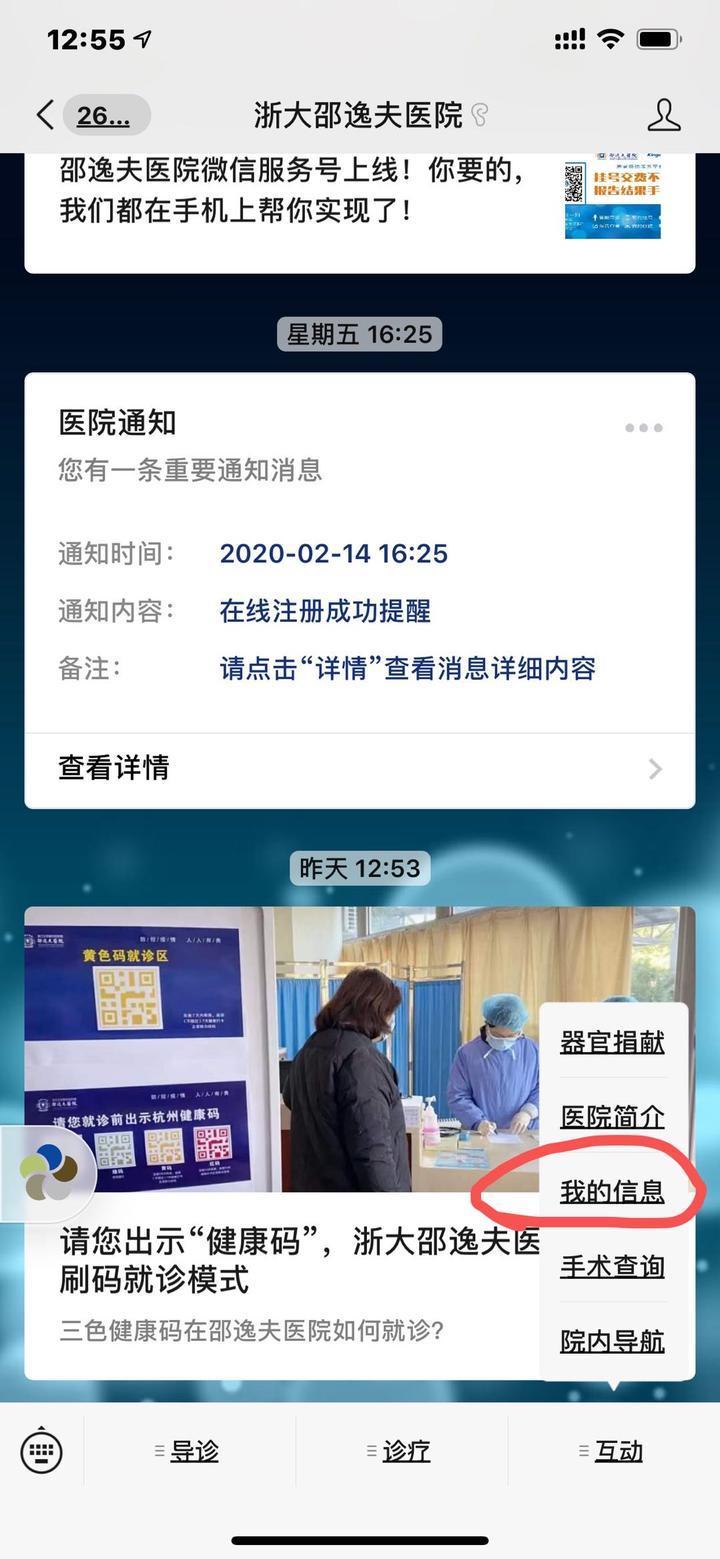Open 查看详情 for the hospital notice
This screenshot has height=1559, width=720.
(x=359, y=768)
